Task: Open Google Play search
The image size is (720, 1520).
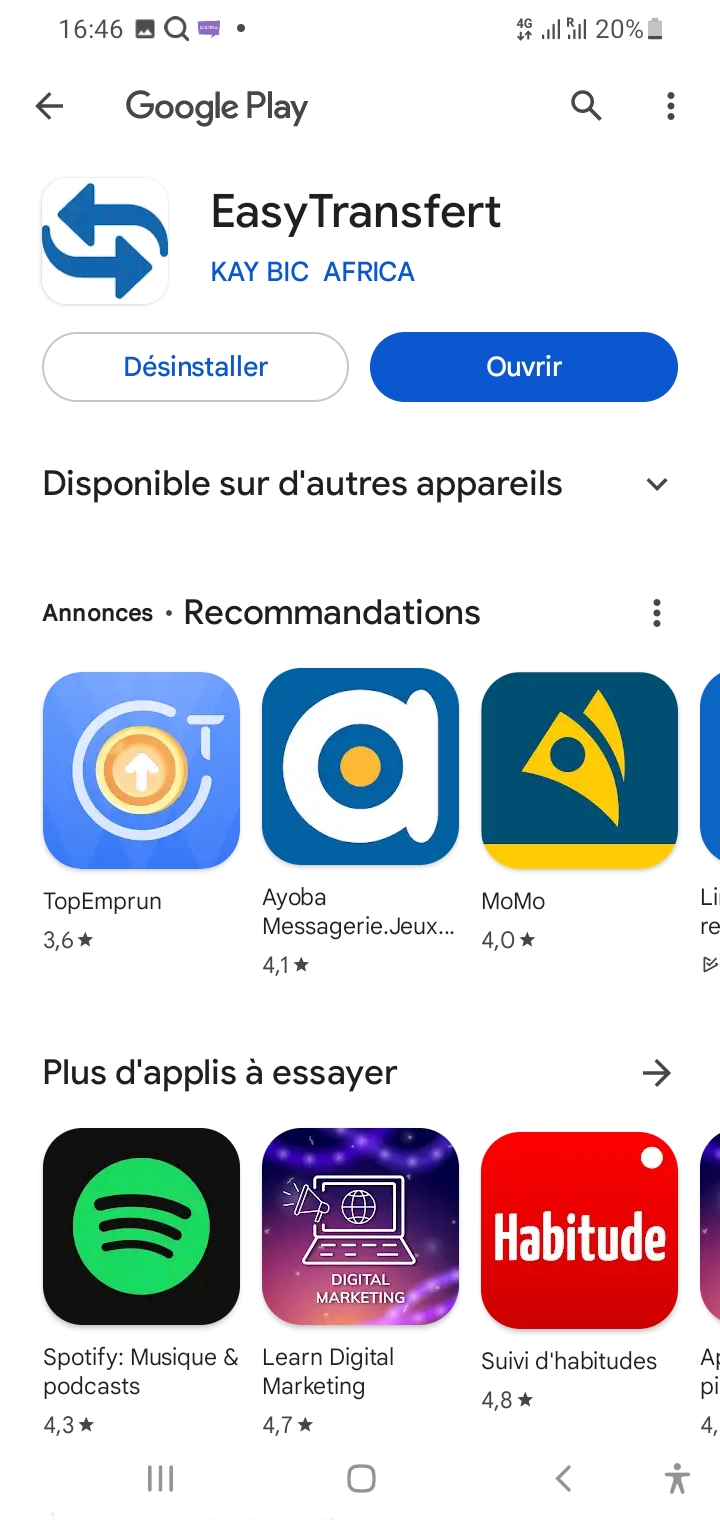Action: (586, 106)
